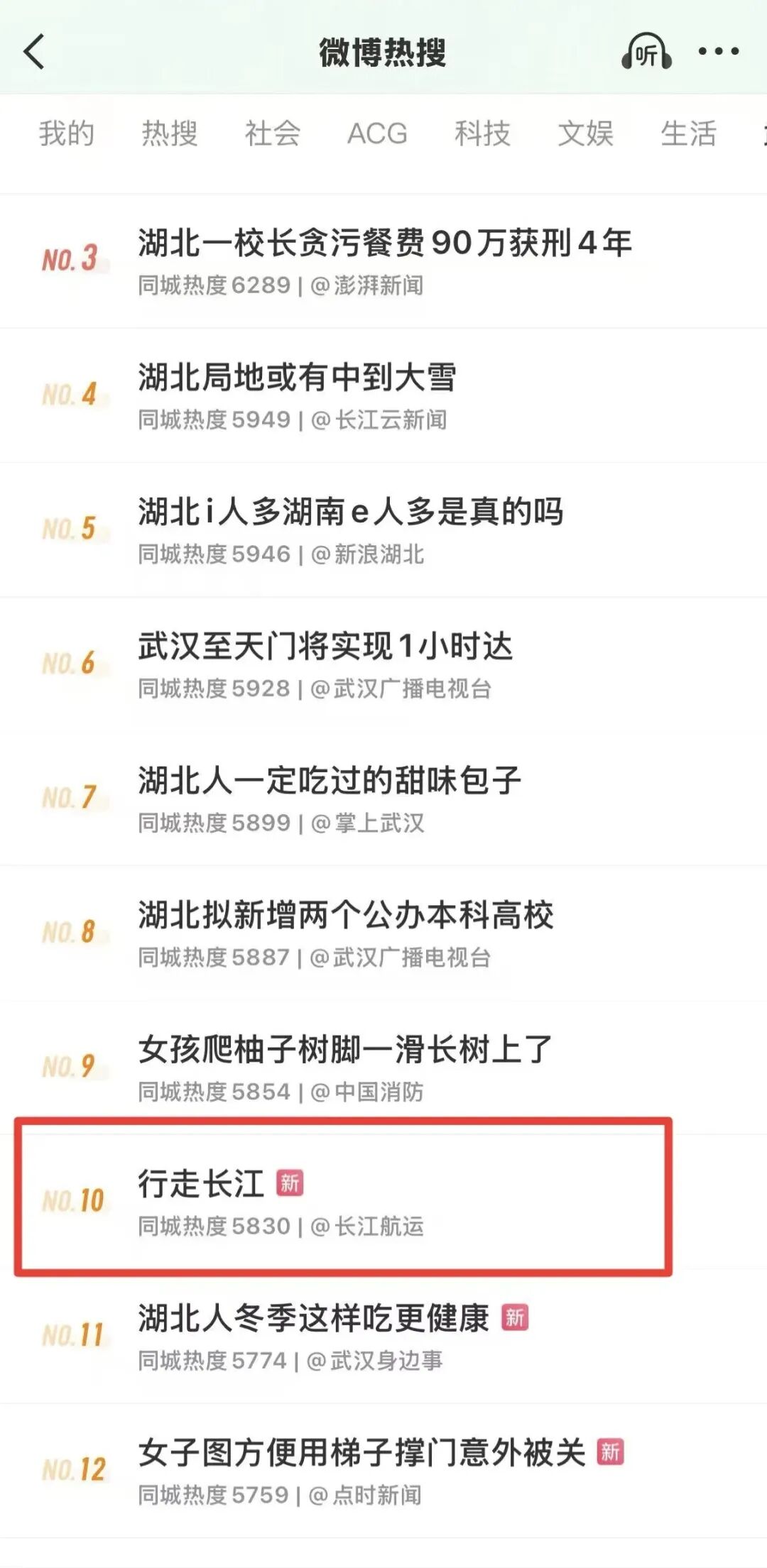
Task: Switch to the 生活 tab
Action: (688, 133)
